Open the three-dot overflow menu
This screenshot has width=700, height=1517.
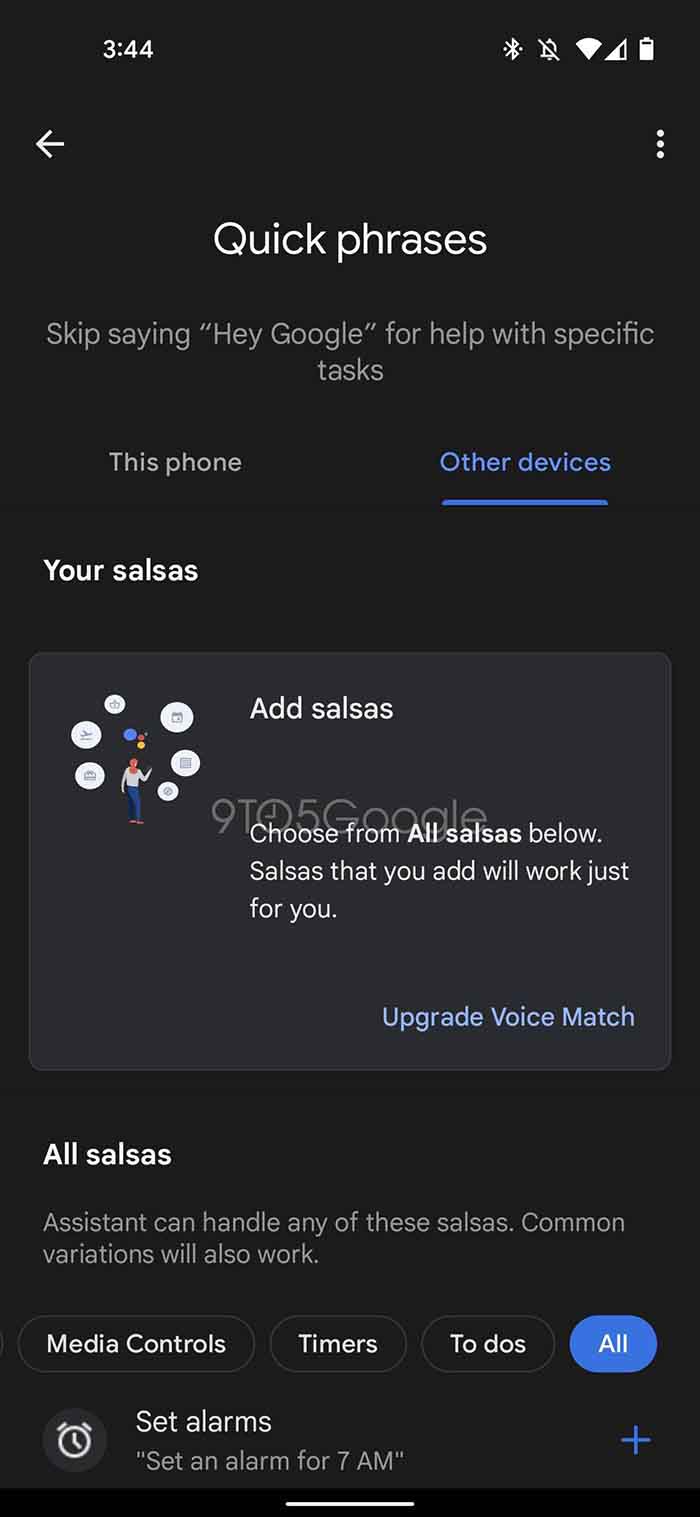(x=660, y=144)
